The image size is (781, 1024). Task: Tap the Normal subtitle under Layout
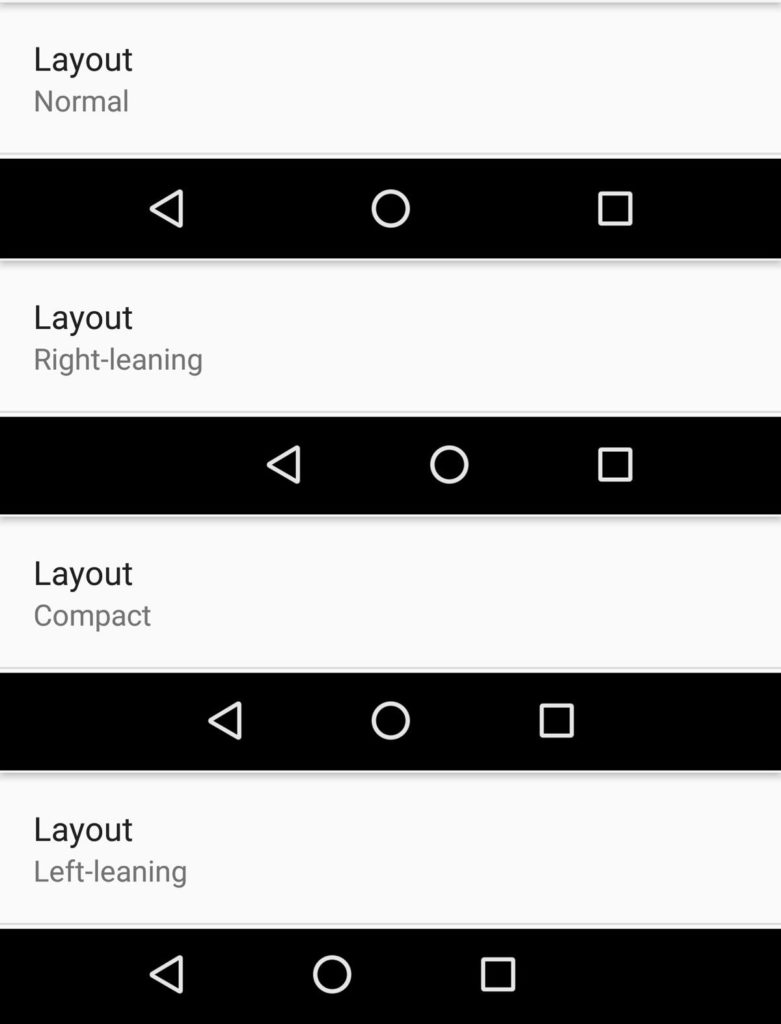(81, 100)
